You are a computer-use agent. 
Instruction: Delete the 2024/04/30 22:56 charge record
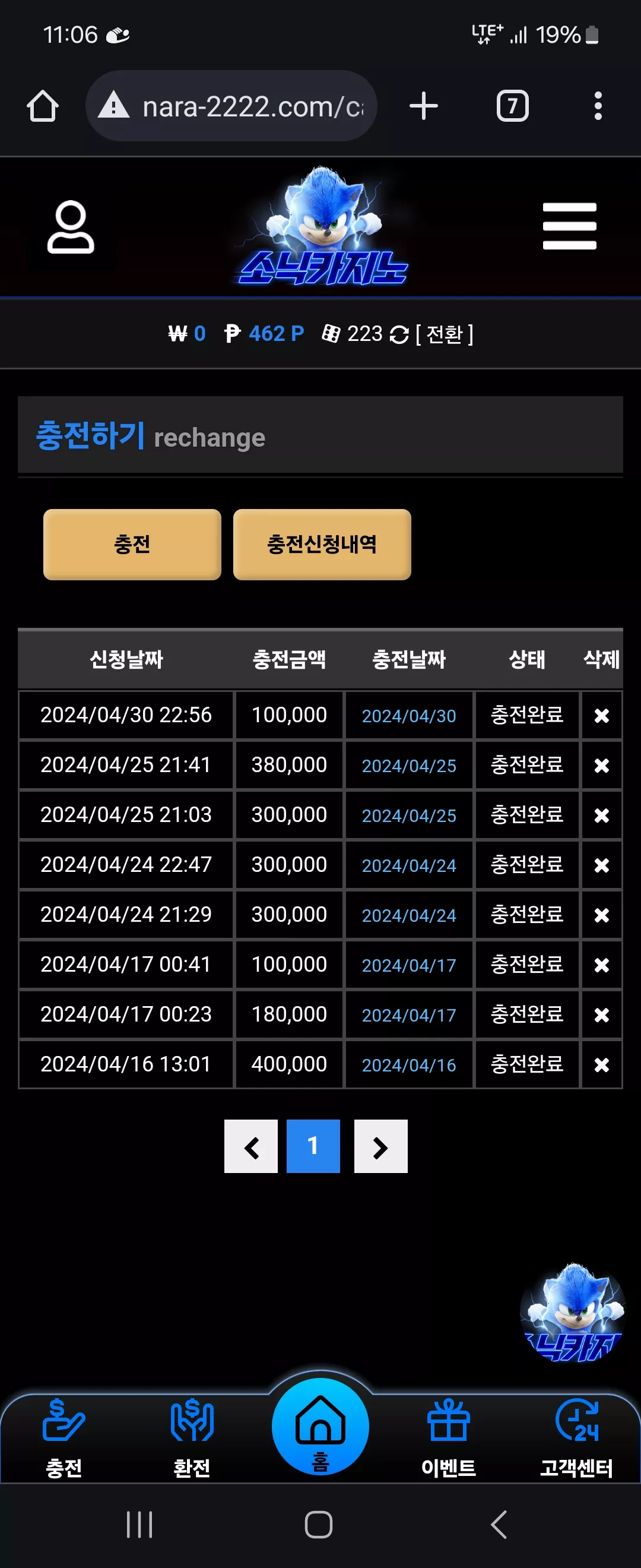tap(601, 715)
